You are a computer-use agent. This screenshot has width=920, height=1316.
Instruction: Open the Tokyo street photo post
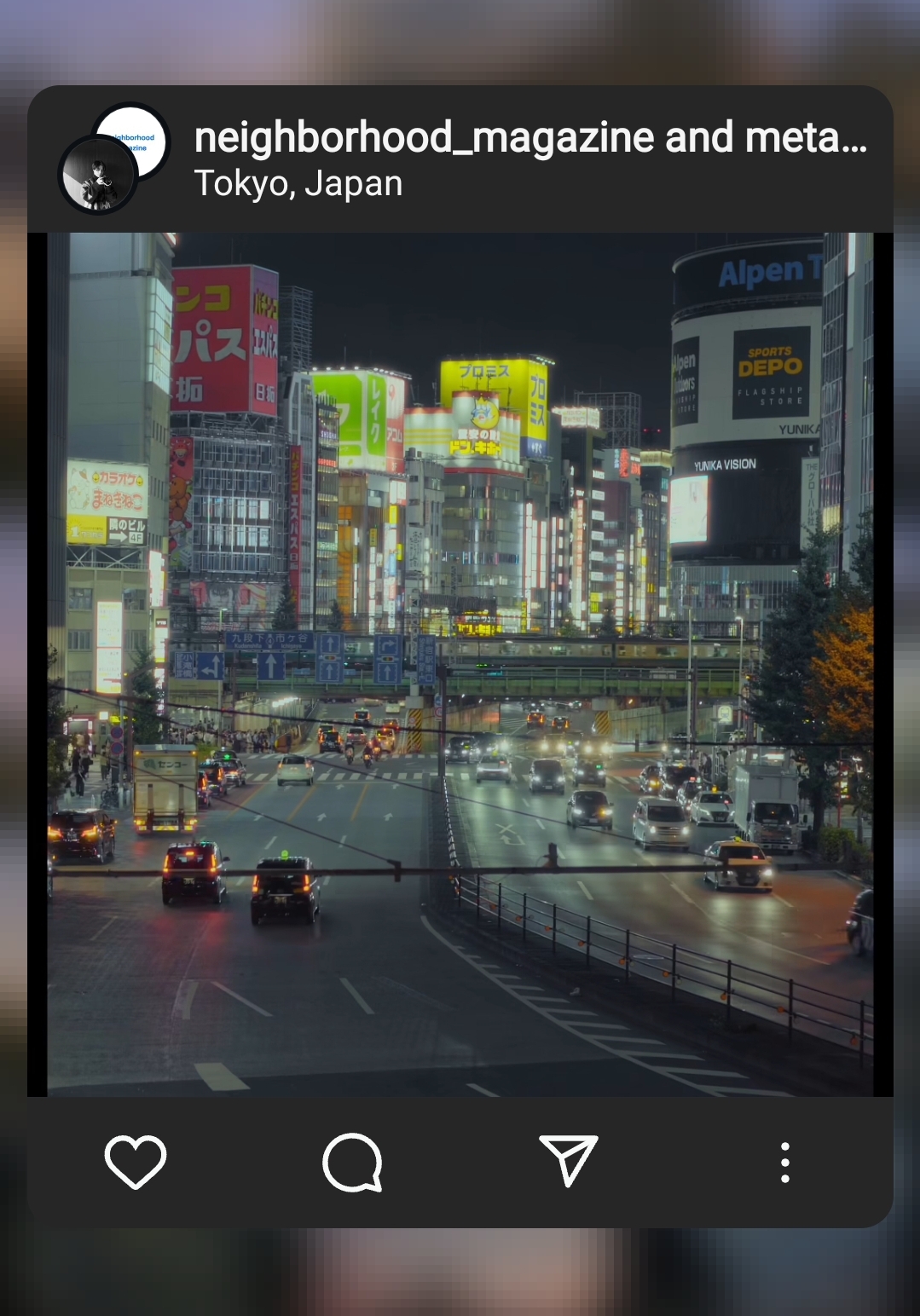pyautogui.click(x=460, y=665)
